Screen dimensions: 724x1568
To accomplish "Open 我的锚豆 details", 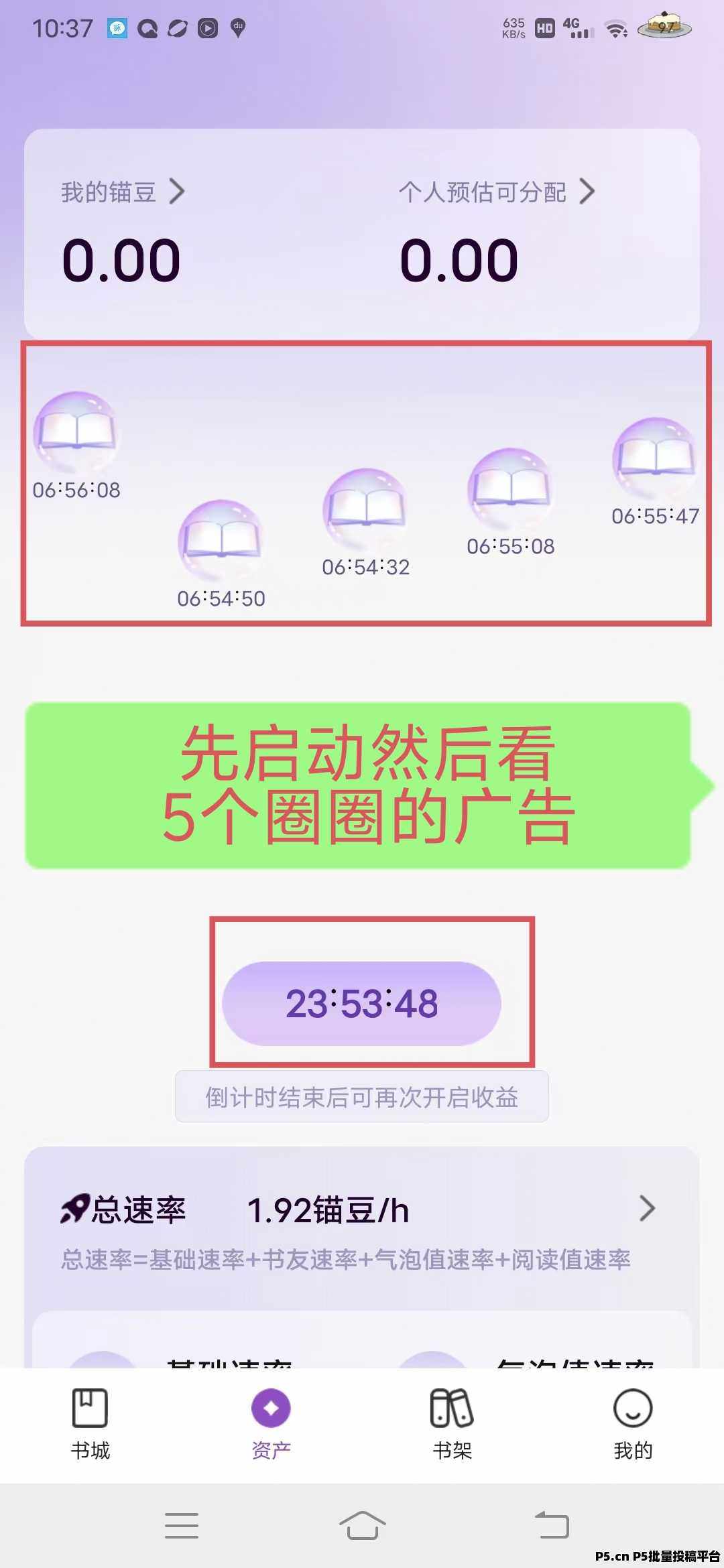I will [x=123, y=192].
